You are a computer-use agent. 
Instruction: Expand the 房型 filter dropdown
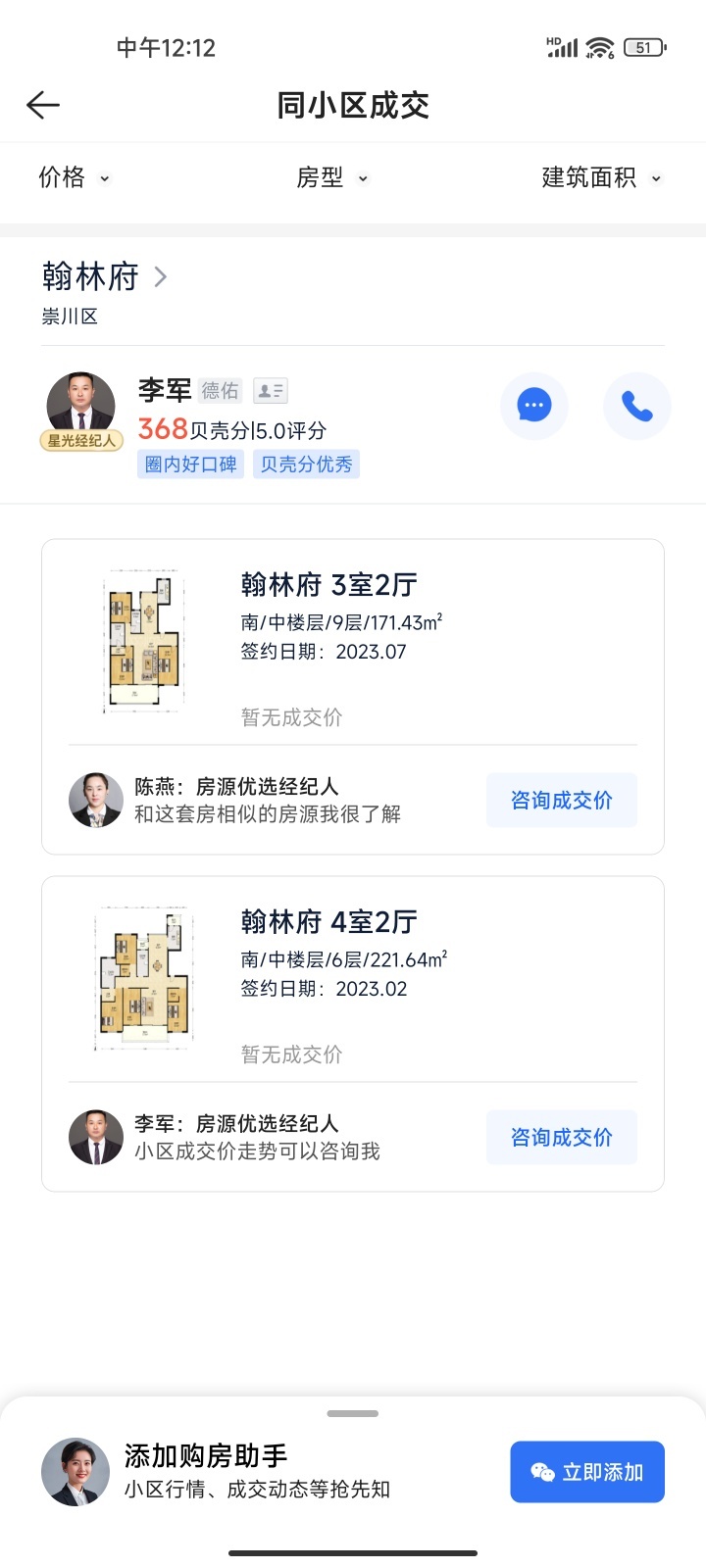point(332,177)
